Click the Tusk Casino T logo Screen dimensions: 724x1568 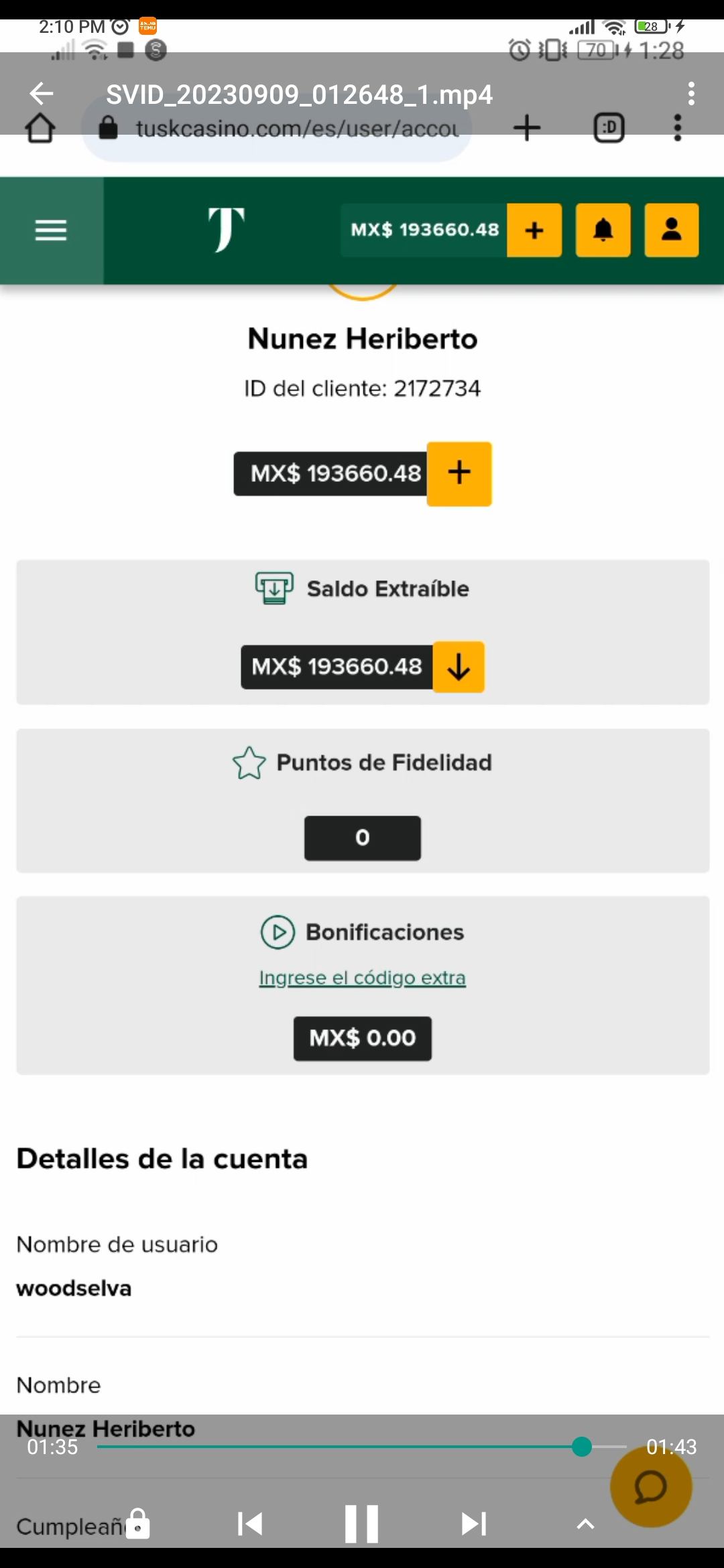point(228,230)
